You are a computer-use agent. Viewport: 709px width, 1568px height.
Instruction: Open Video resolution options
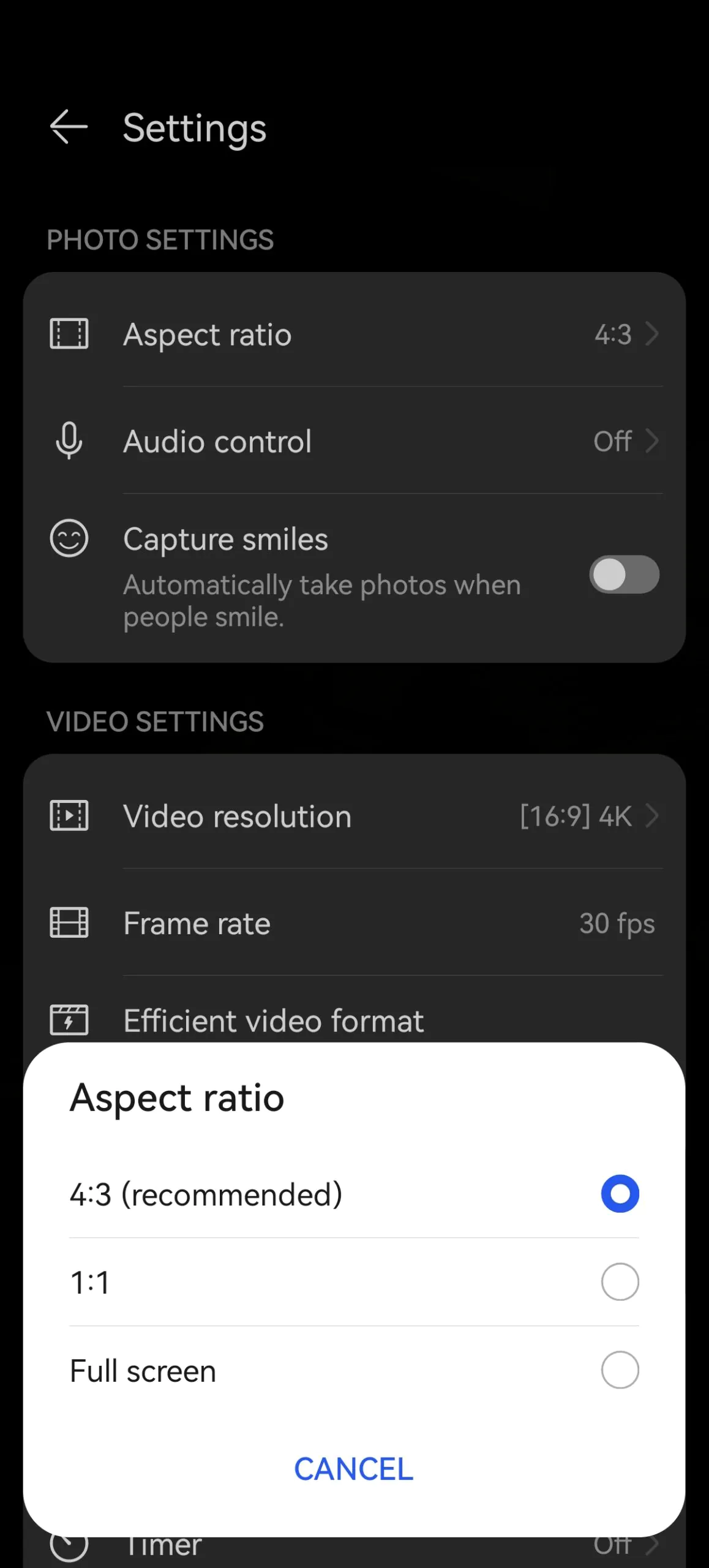[354, 816]
